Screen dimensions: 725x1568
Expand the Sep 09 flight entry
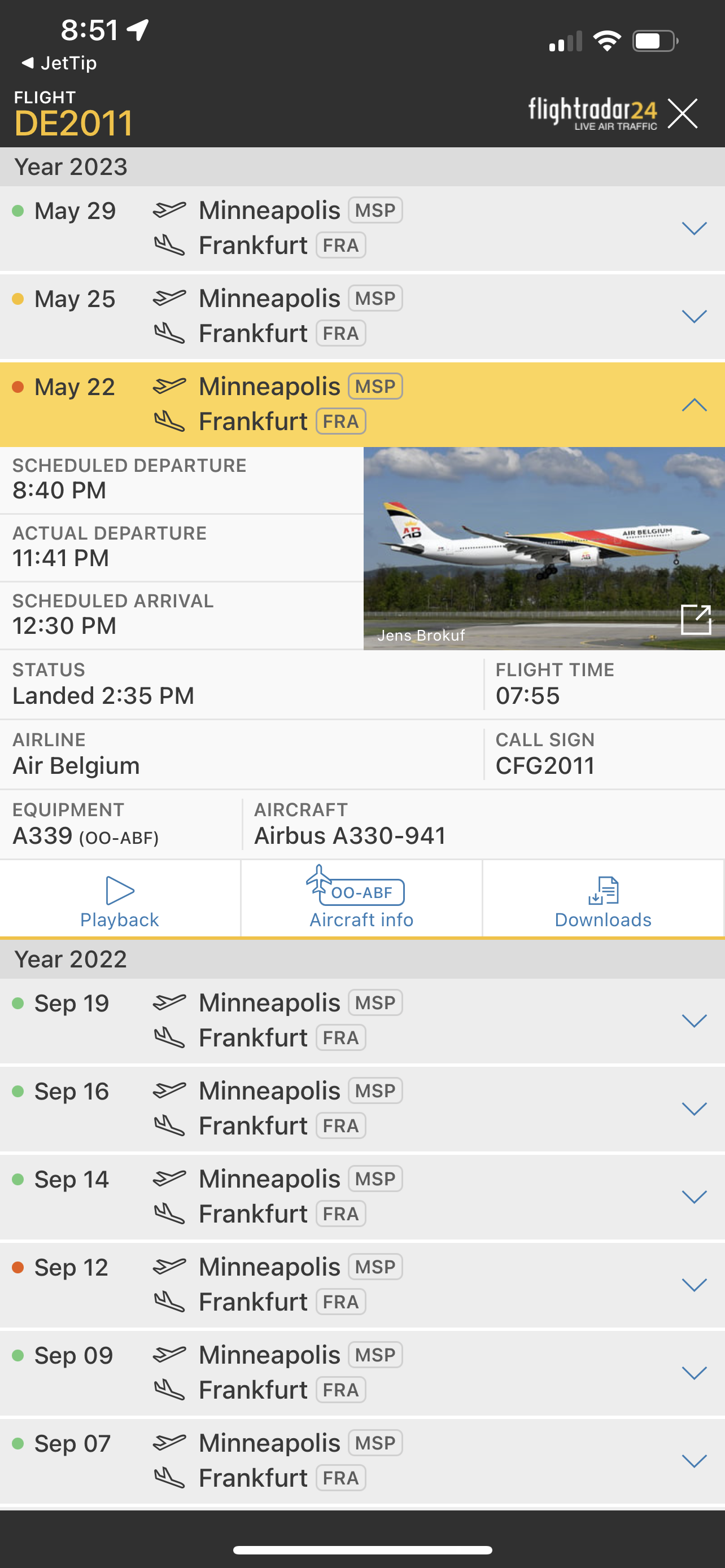click(693, 1373)
